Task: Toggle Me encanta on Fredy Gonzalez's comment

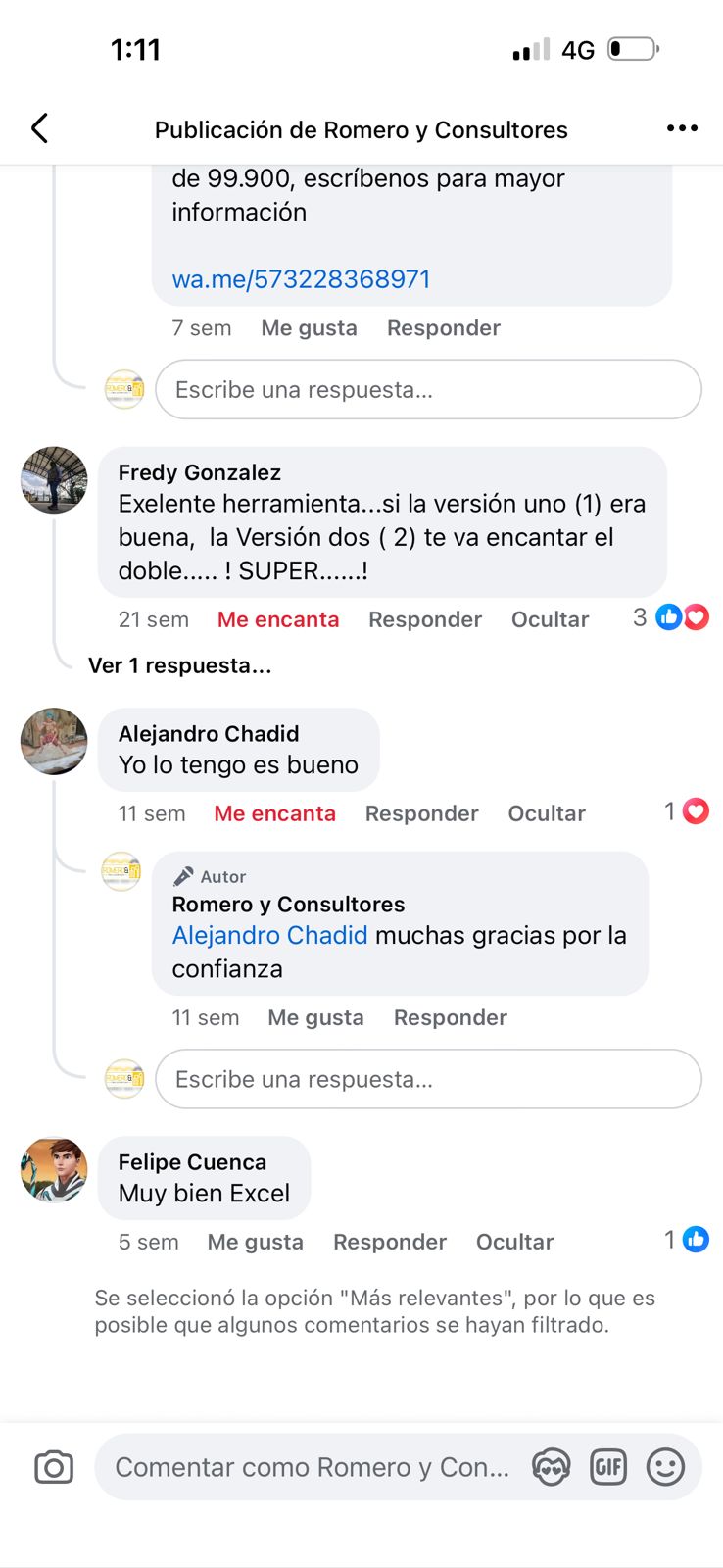Action: pos(277,618)
